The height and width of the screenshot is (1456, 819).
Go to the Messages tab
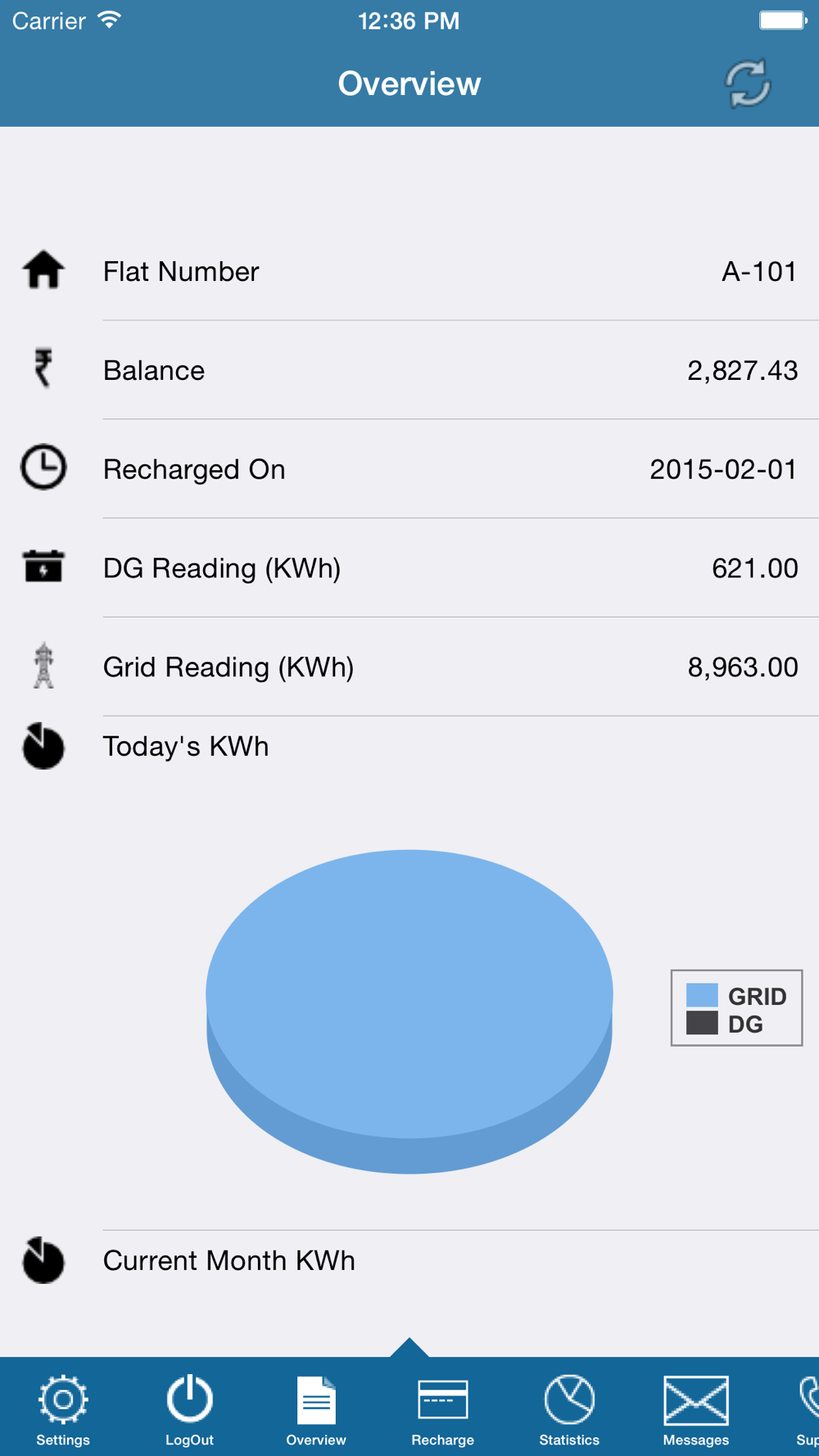click(695, 1409)
